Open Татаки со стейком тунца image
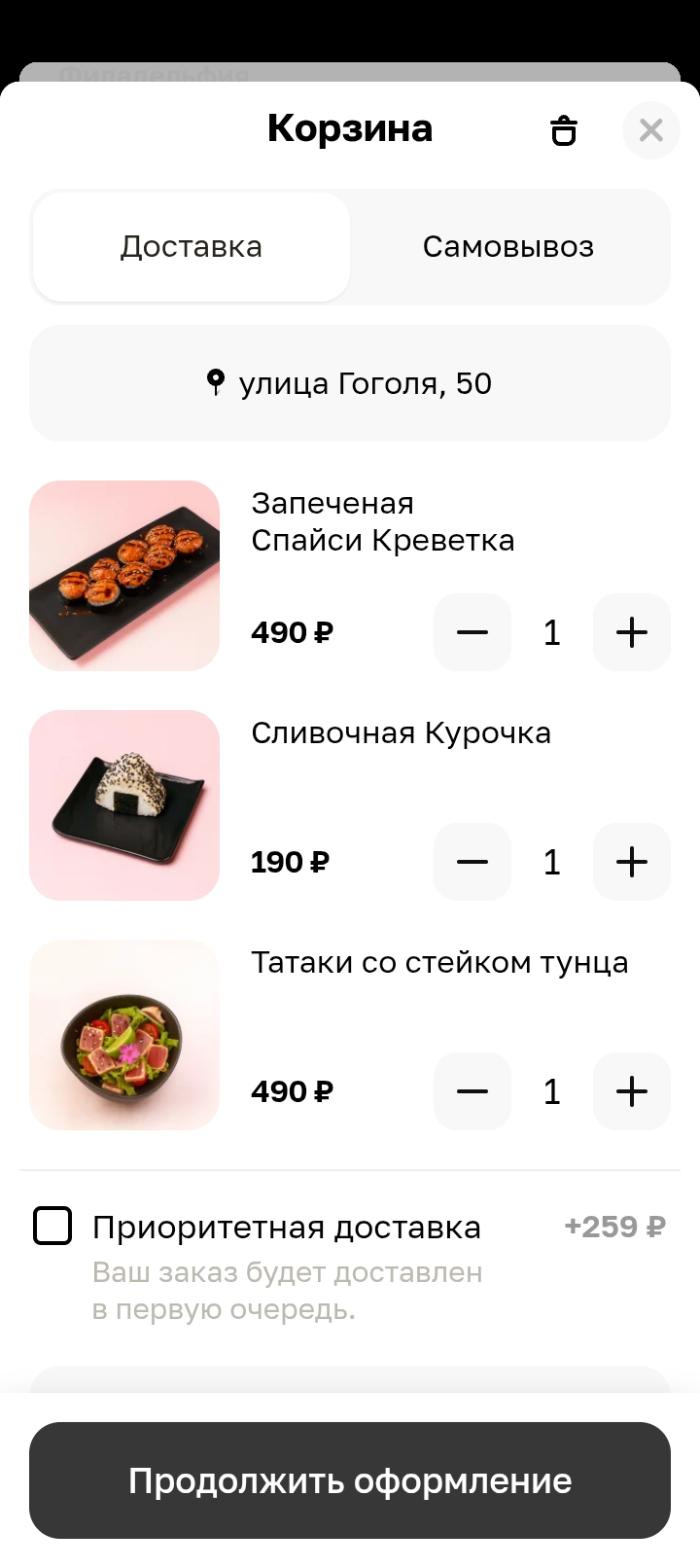The width and height of the screenshot is (700, 1568). coord(124,1035)
